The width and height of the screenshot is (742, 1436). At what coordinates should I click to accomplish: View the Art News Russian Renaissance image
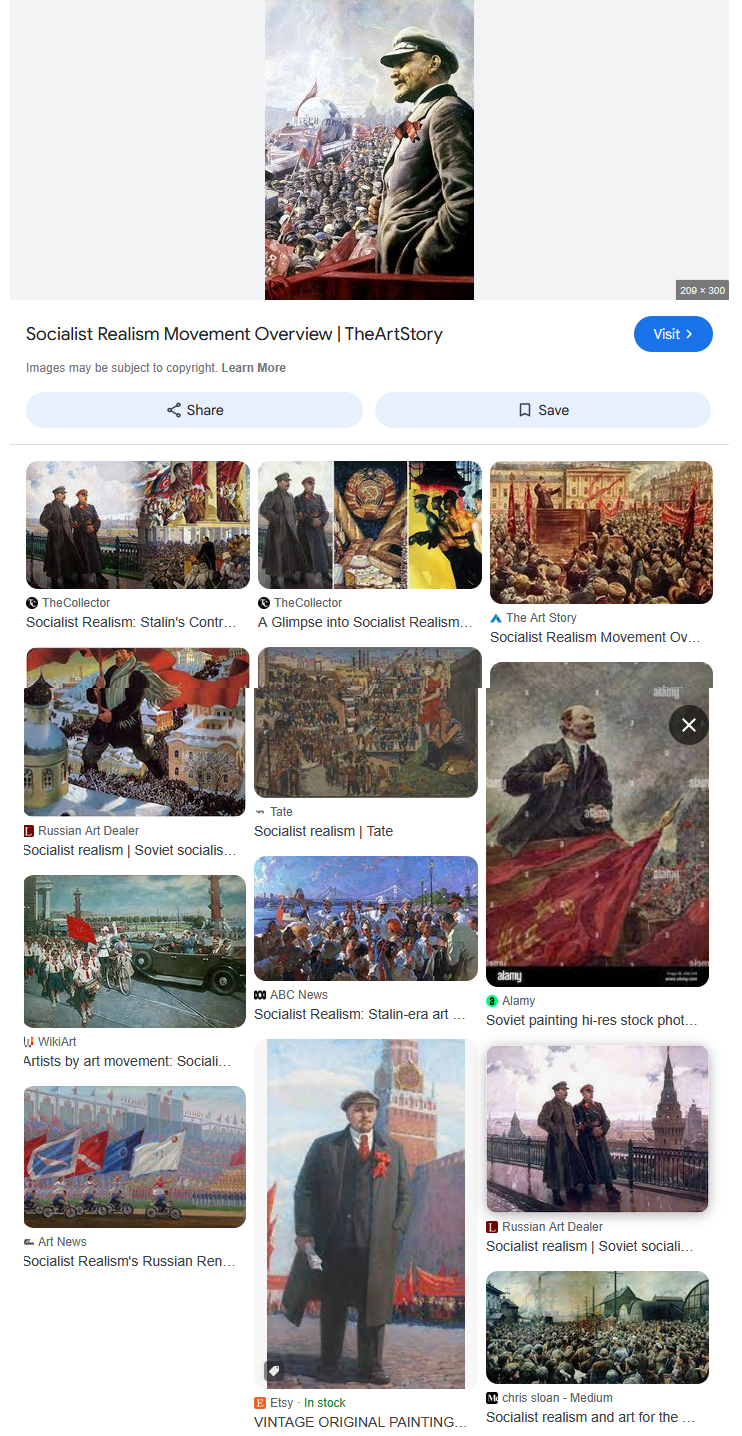pyautogui.click(x=134, y=1157)
